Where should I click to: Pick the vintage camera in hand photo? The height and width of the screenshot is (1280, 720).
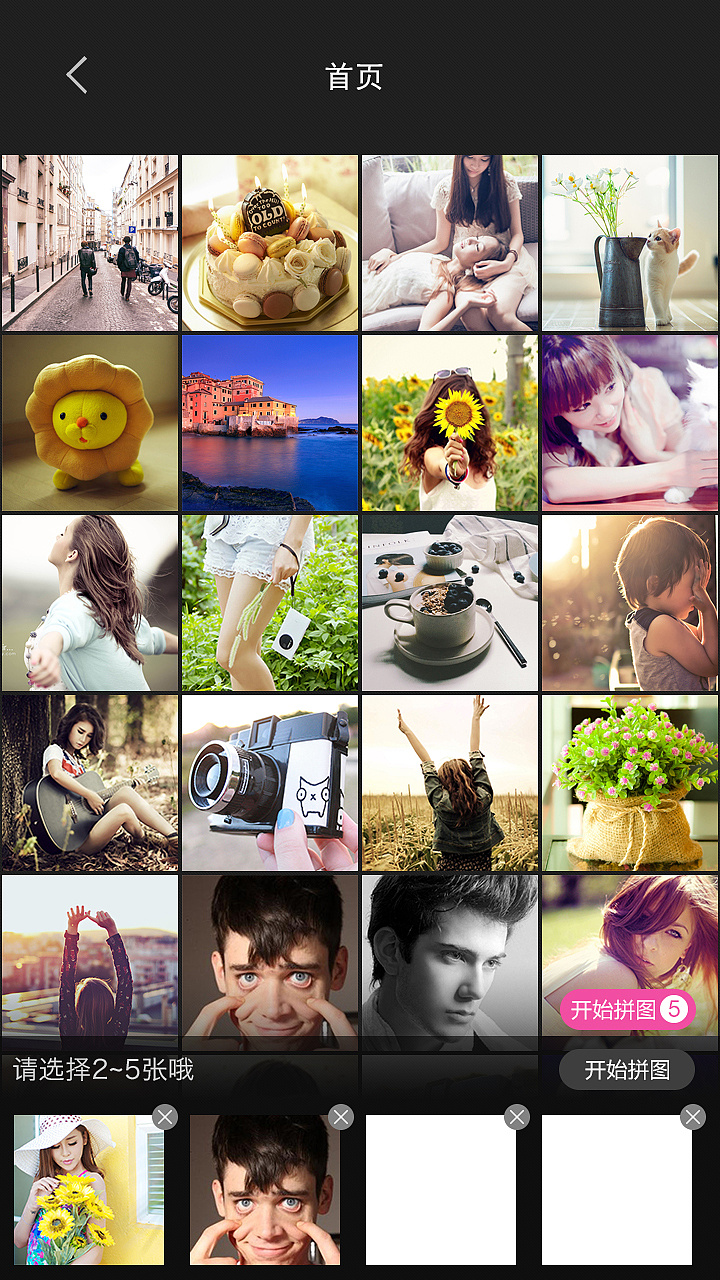point(270,783)
